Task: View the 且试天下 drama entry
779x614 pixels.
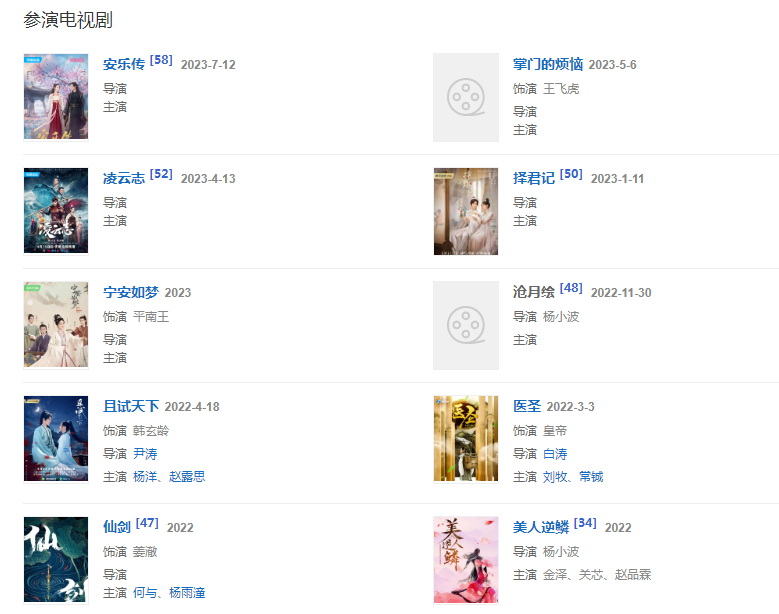Action: click(131, 407)
